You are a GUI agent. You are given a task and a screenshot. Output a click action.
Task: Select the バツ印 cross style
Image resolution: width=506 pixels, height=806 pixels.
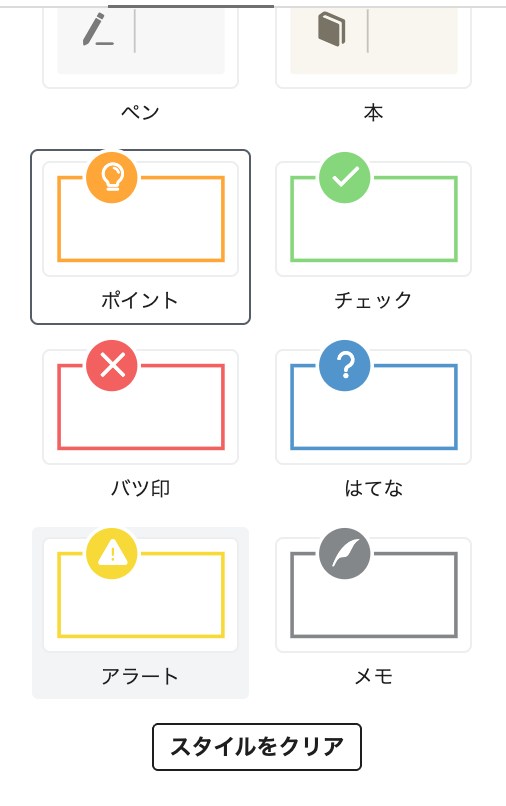tap(140, 425)
